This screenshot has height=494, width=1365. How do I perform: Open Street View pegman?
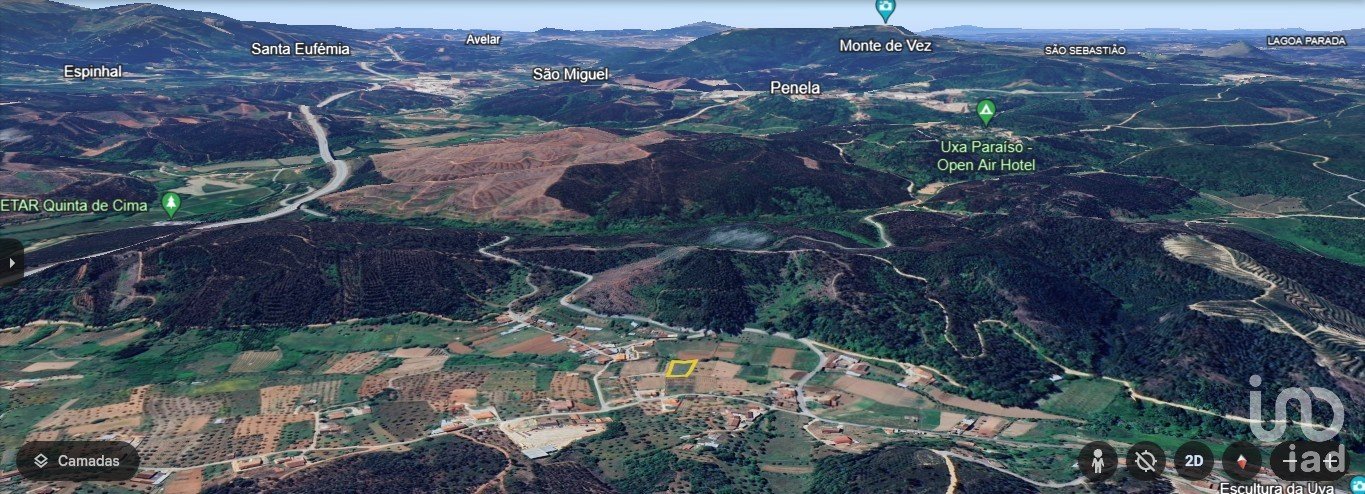1098,462
